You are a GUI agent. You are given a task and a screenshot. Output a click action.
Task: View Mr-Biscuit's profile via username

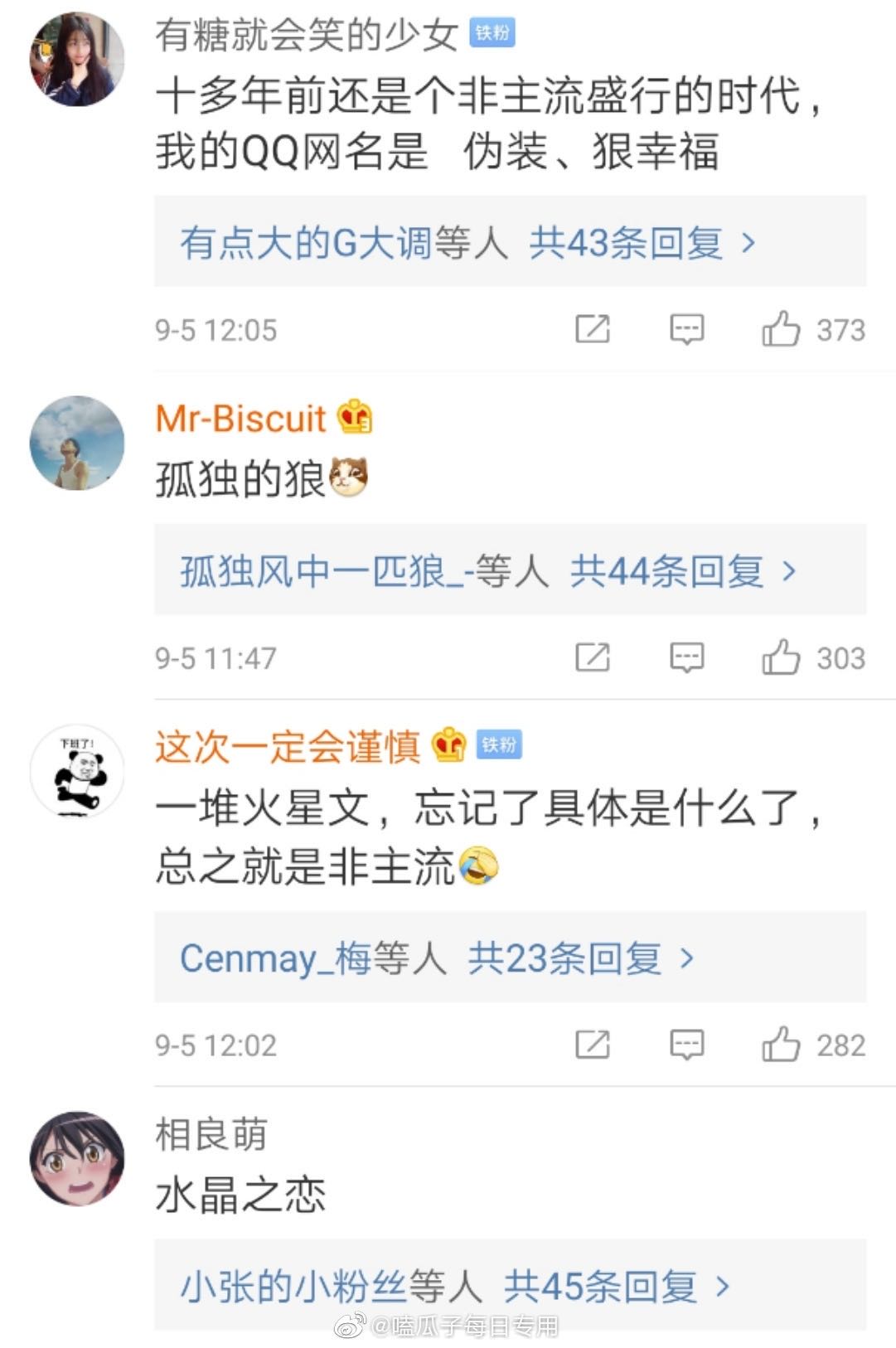tap(240, 419)
